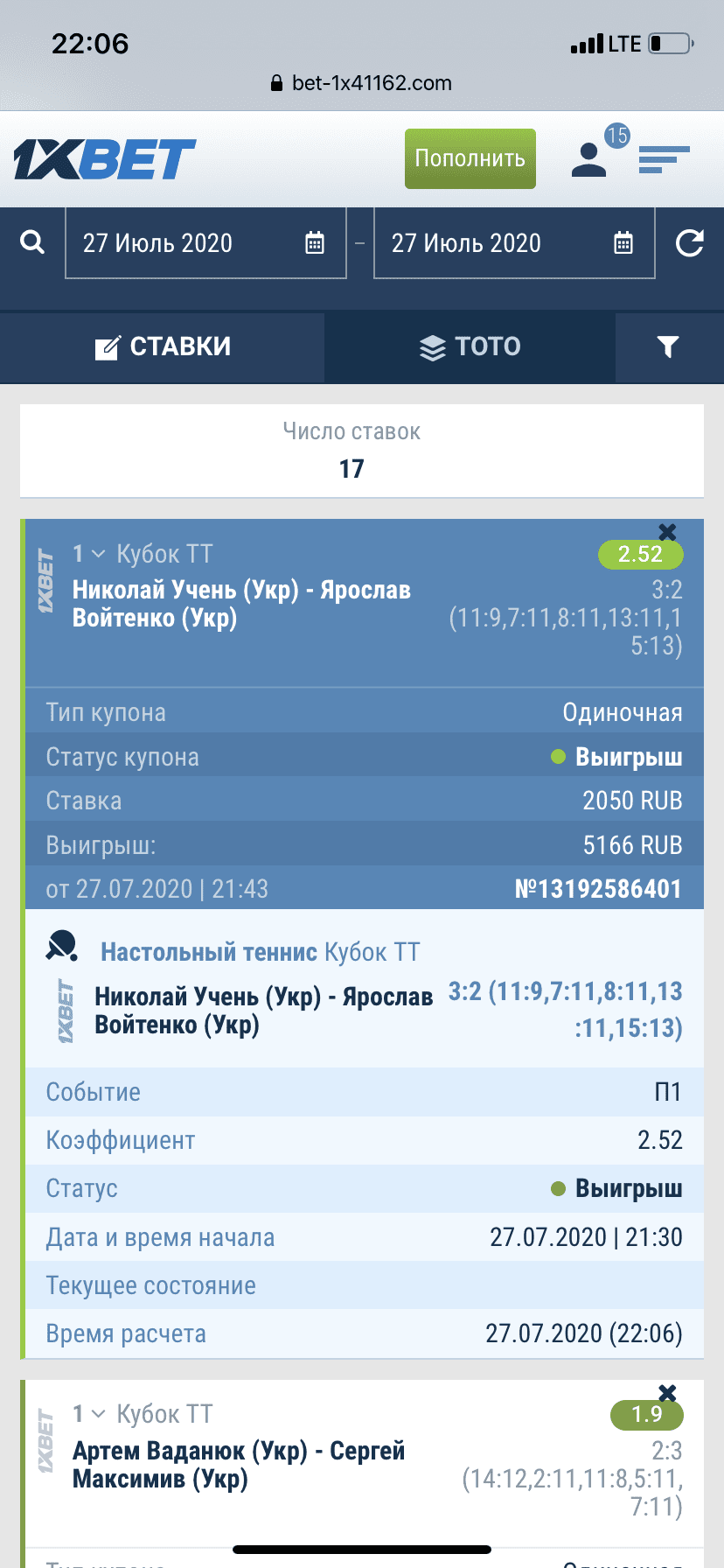This screenshot has width=724, height=1568.
Task: Tap the search magnifier icon
Action: (x=32, y=242)
